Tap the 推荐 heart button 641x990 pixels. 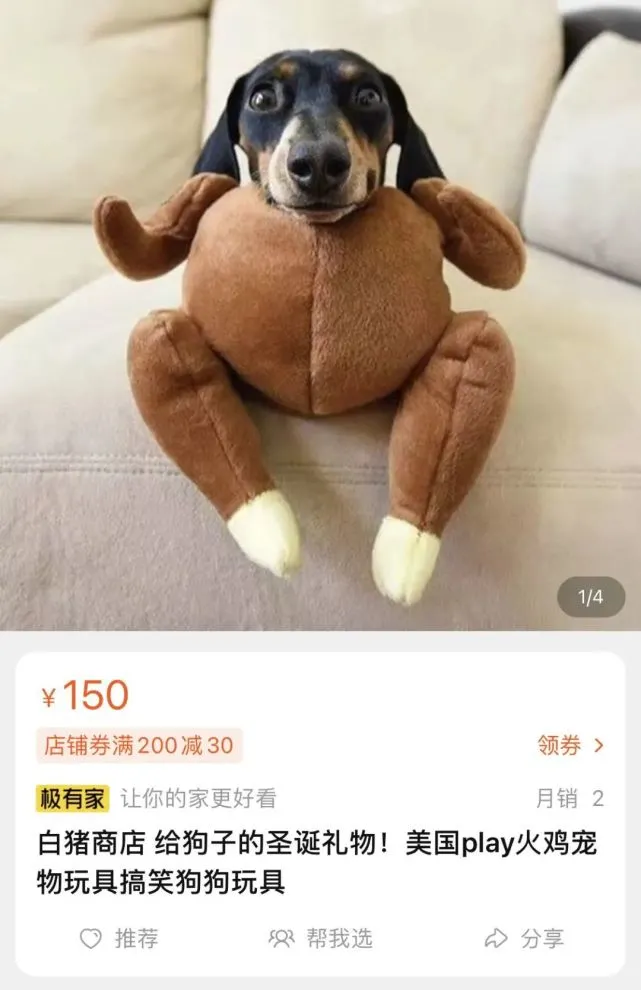tap(119, 938)
